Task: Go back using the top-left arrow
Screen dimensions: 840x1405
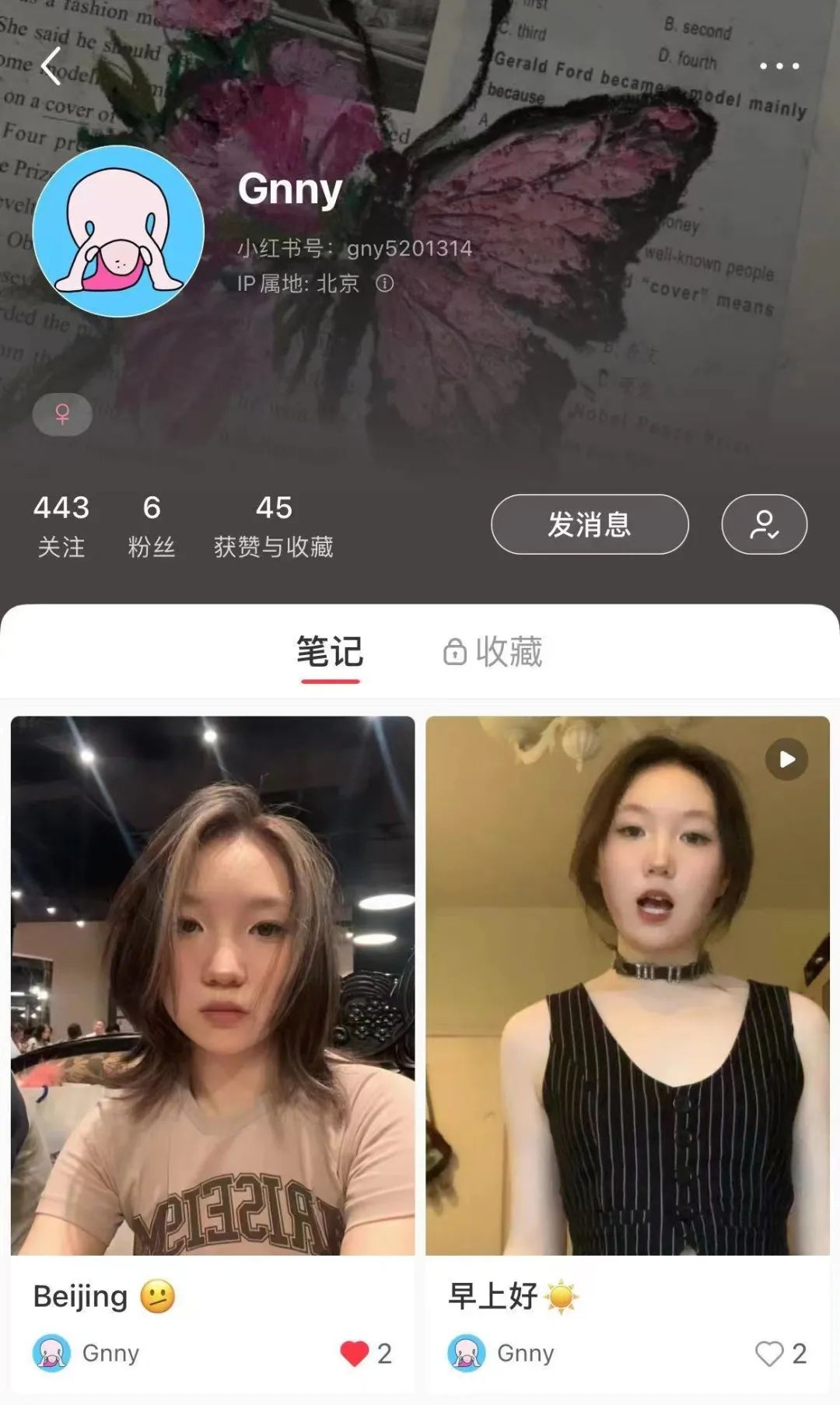Action: [51, 66]
